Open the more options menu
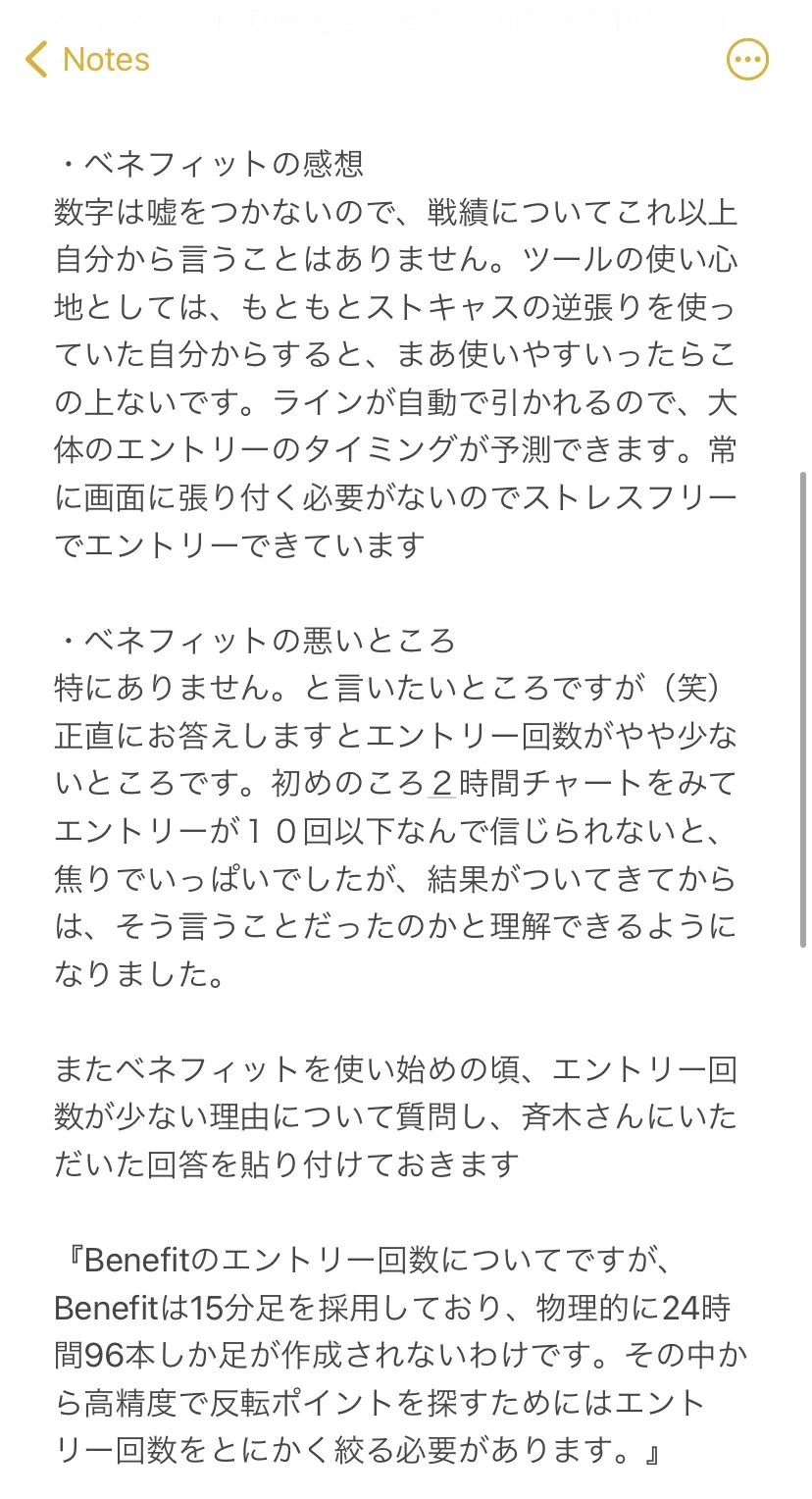 coord(747,60)
